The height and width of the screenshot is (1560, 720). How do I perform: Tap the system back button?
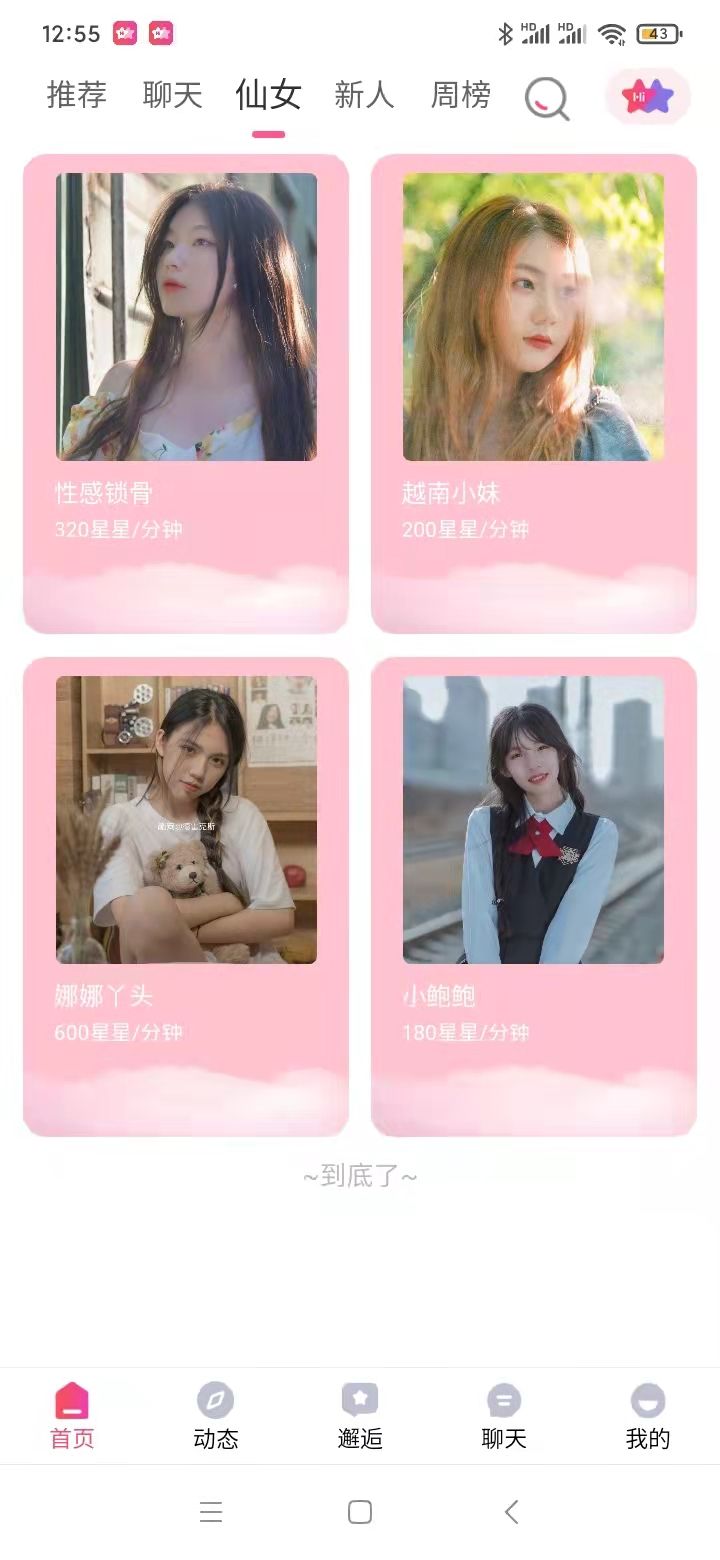(x=511, y=1512)
